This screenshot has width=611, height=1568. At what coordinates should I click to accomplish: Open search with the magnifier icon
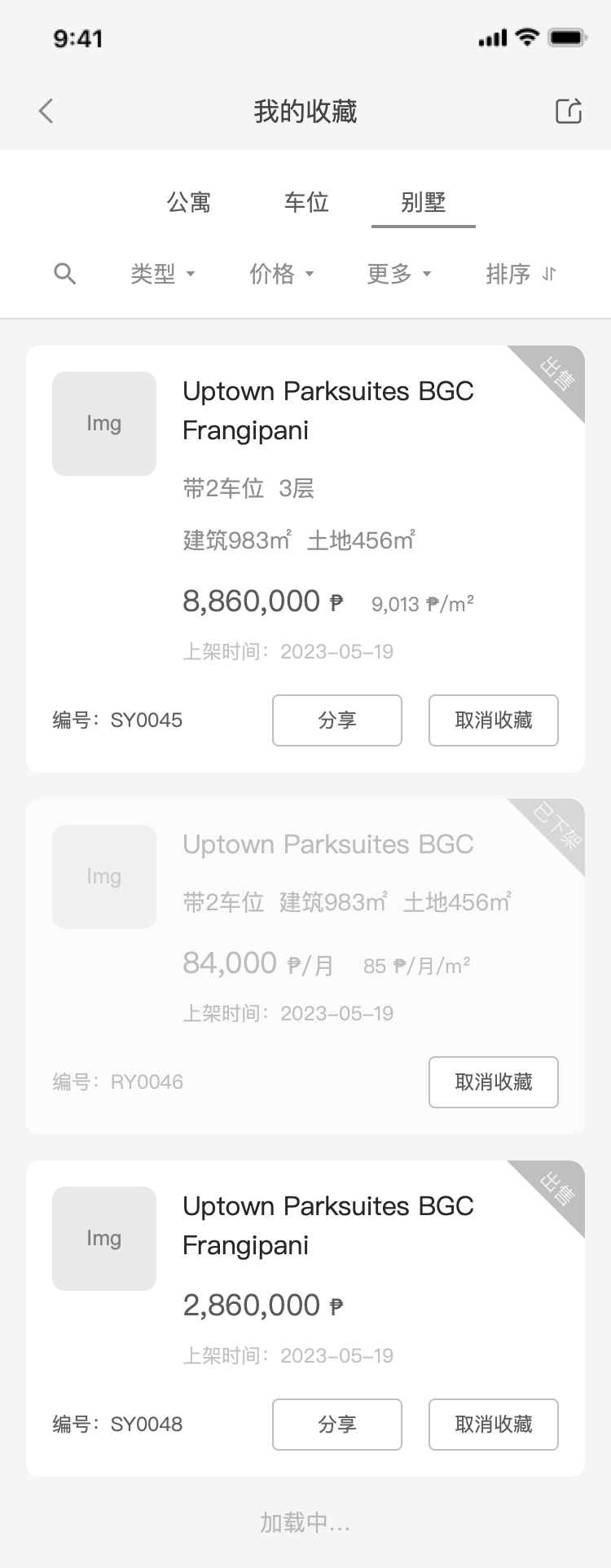pyautogui.click(x=65, y=274)
